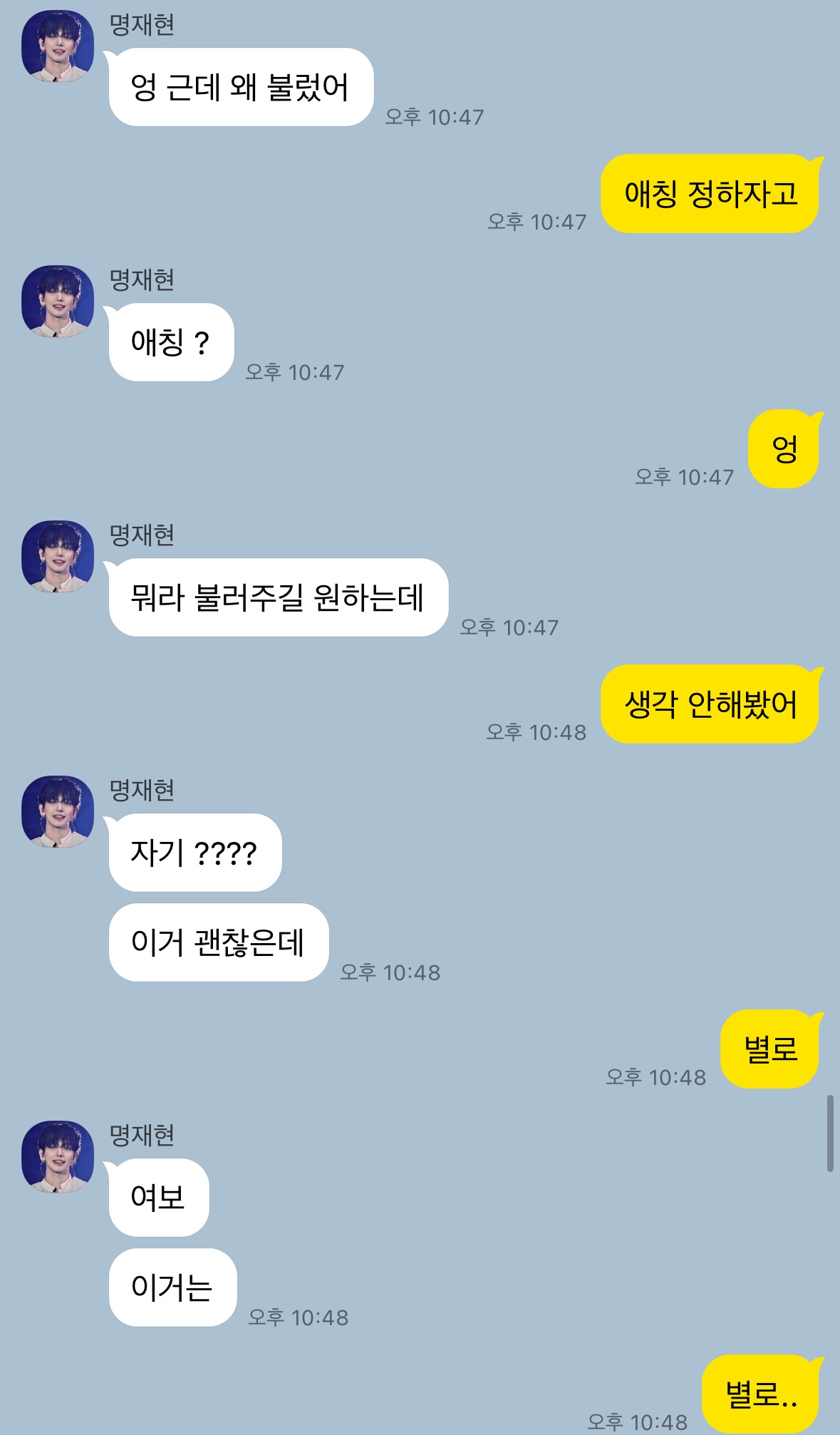840x1435 pixels.
Task: Open 명재현's profile picture beside "엉 근데 왜 불렀어"
Action: tap(58, 46)
